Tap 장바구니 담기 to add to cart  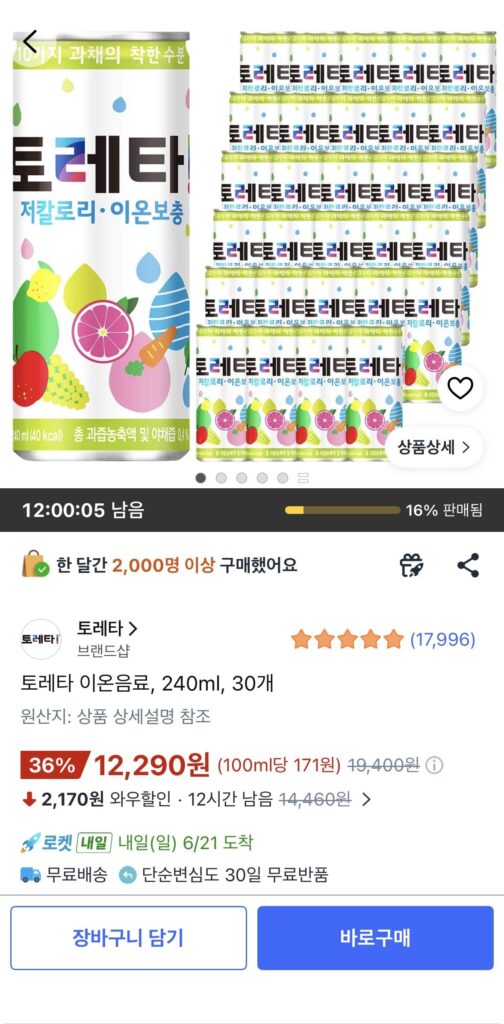click(129, 938)
